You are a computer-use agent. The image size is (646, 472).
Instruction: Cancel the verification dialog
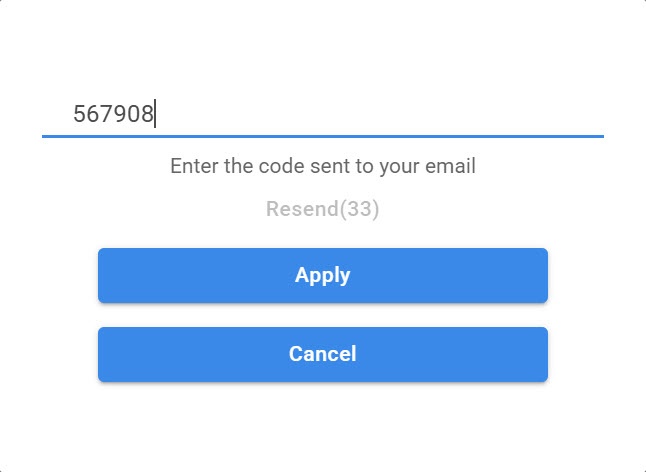click(x=322, y=354)
